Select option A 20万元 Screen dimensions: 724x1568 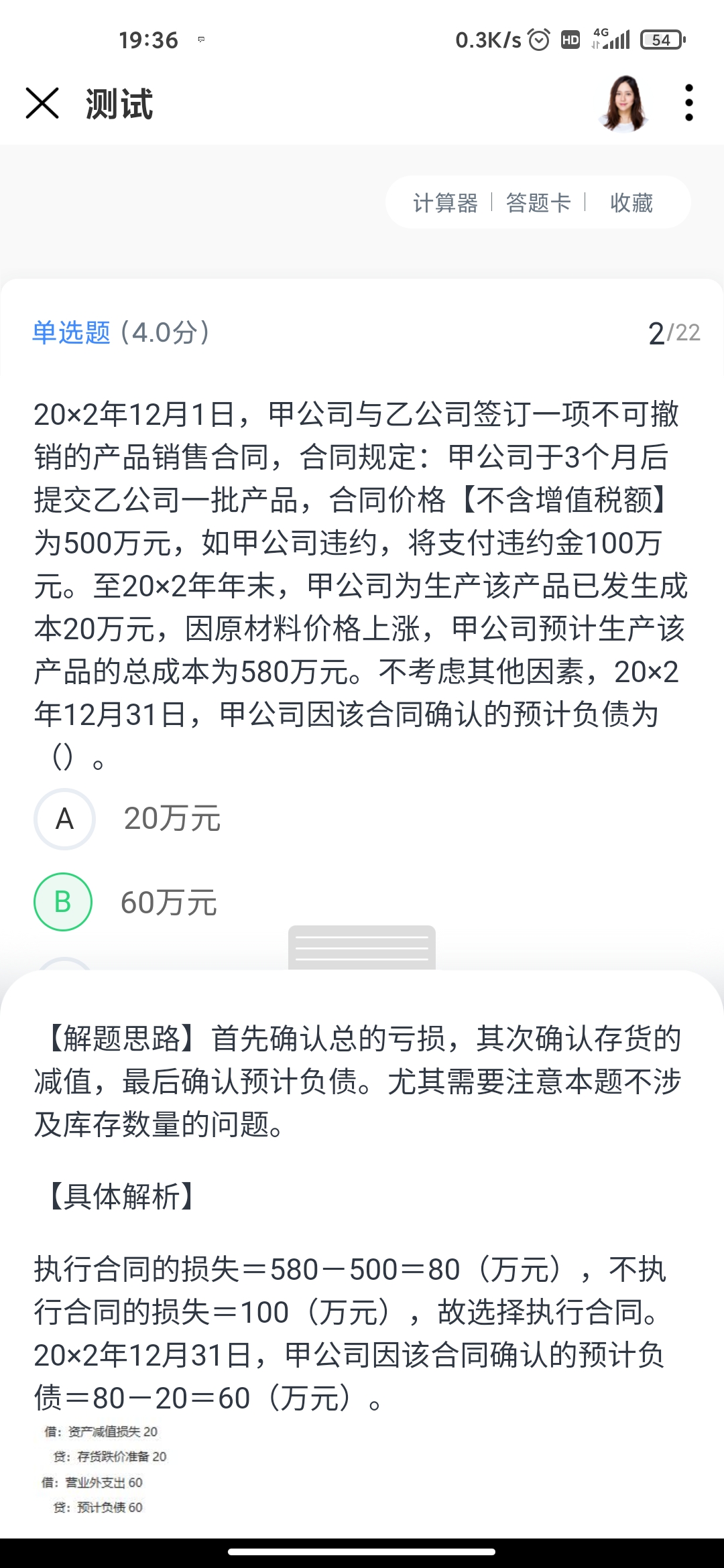[x=64, y=819]
